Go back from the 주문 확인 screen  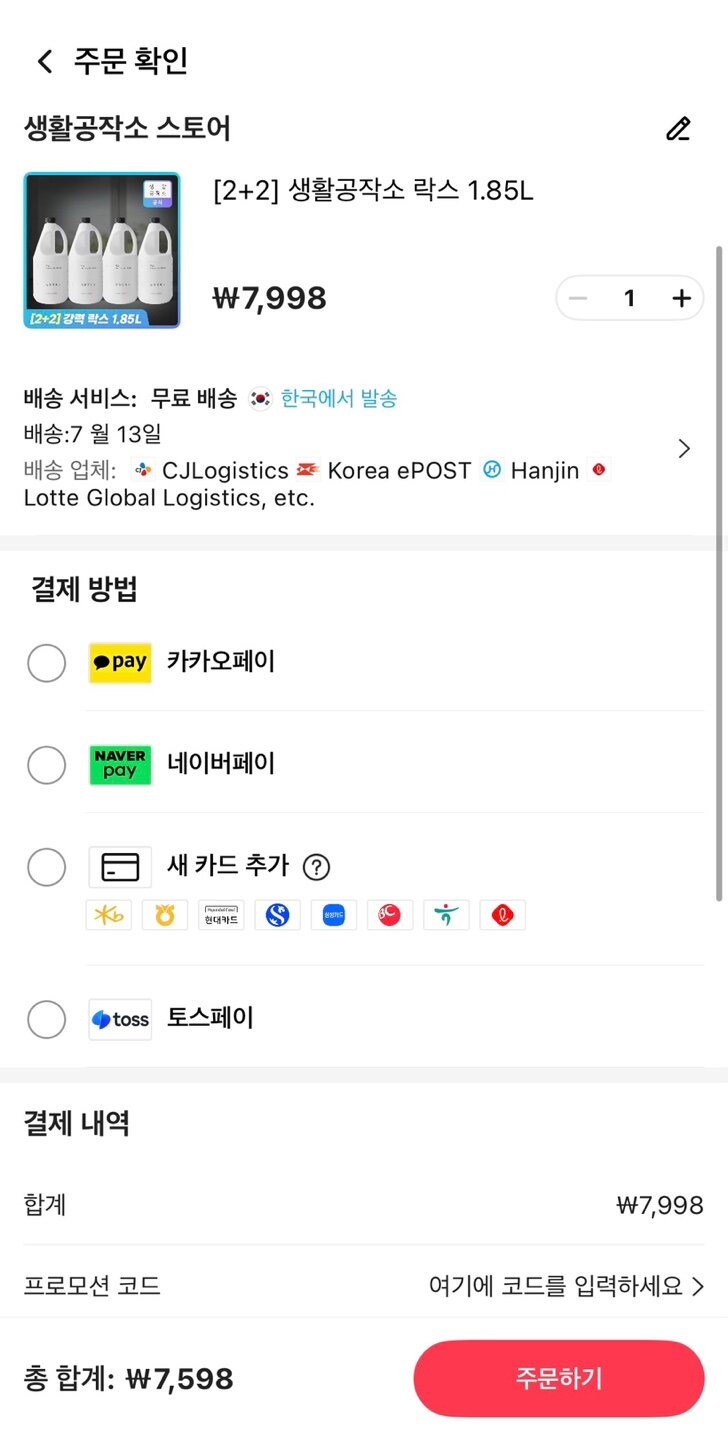(x=45, y=62)
